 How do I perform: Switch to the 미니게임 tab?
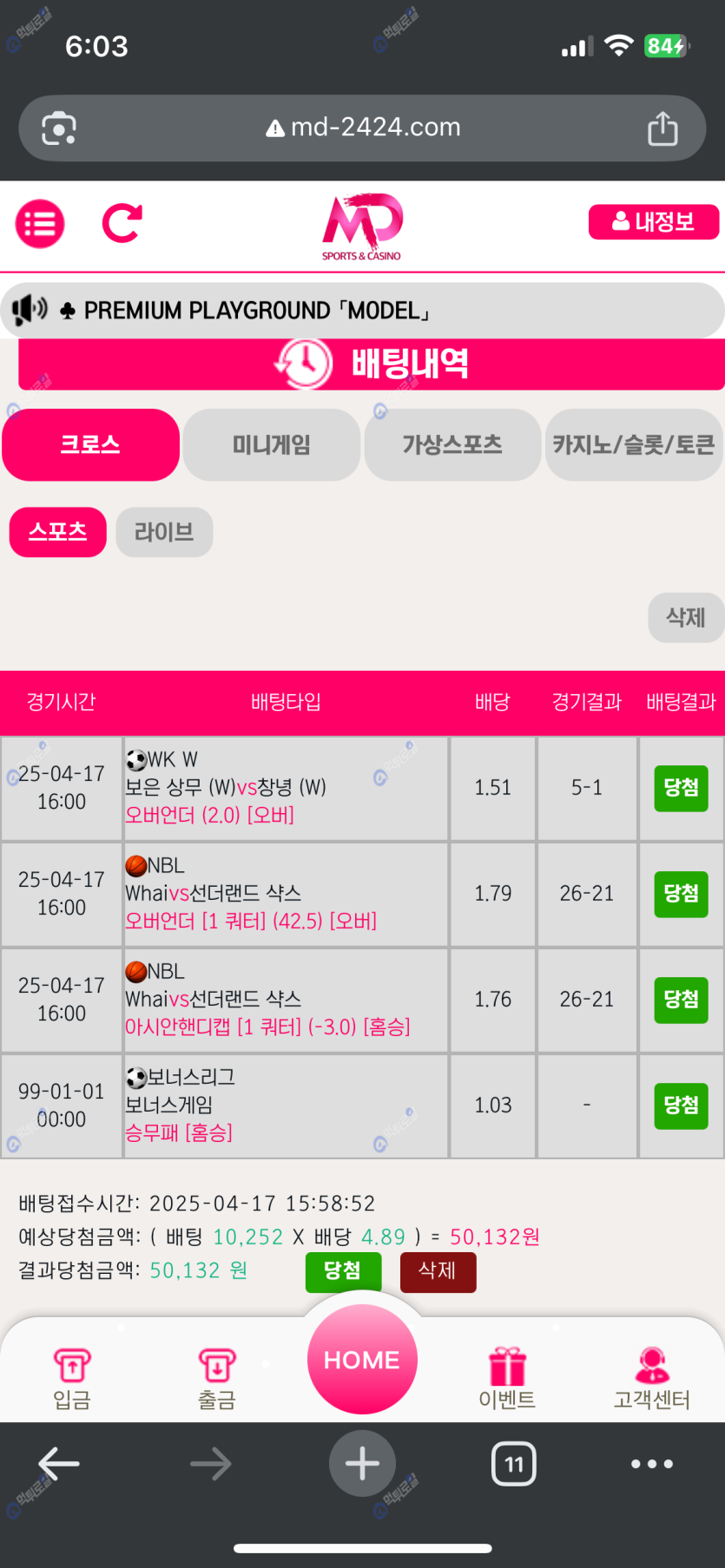(x=271, y=445)
